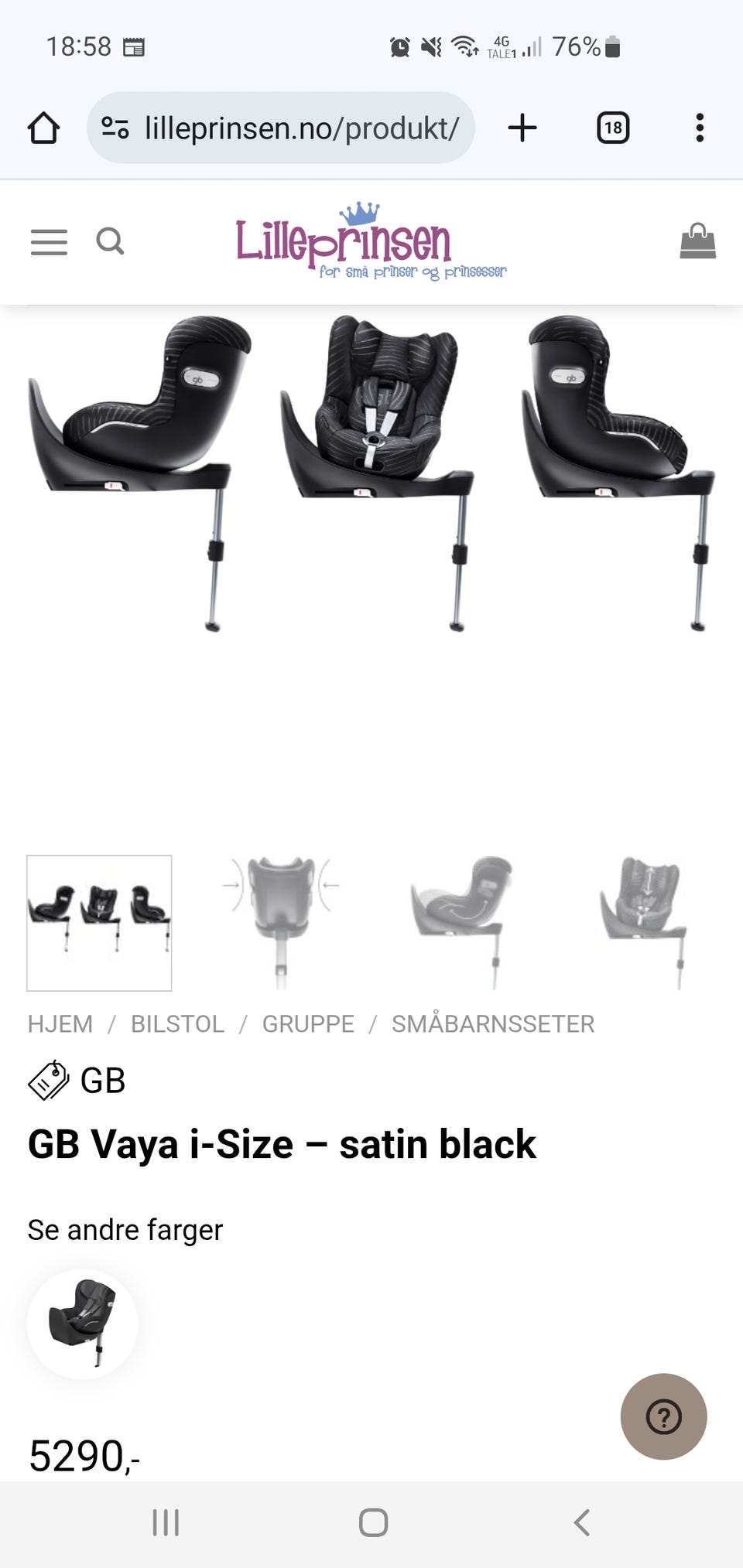The height and width of the screenshot is (1568, 743).
Task: Open the hamburger site menu
Action: (49, 242)
